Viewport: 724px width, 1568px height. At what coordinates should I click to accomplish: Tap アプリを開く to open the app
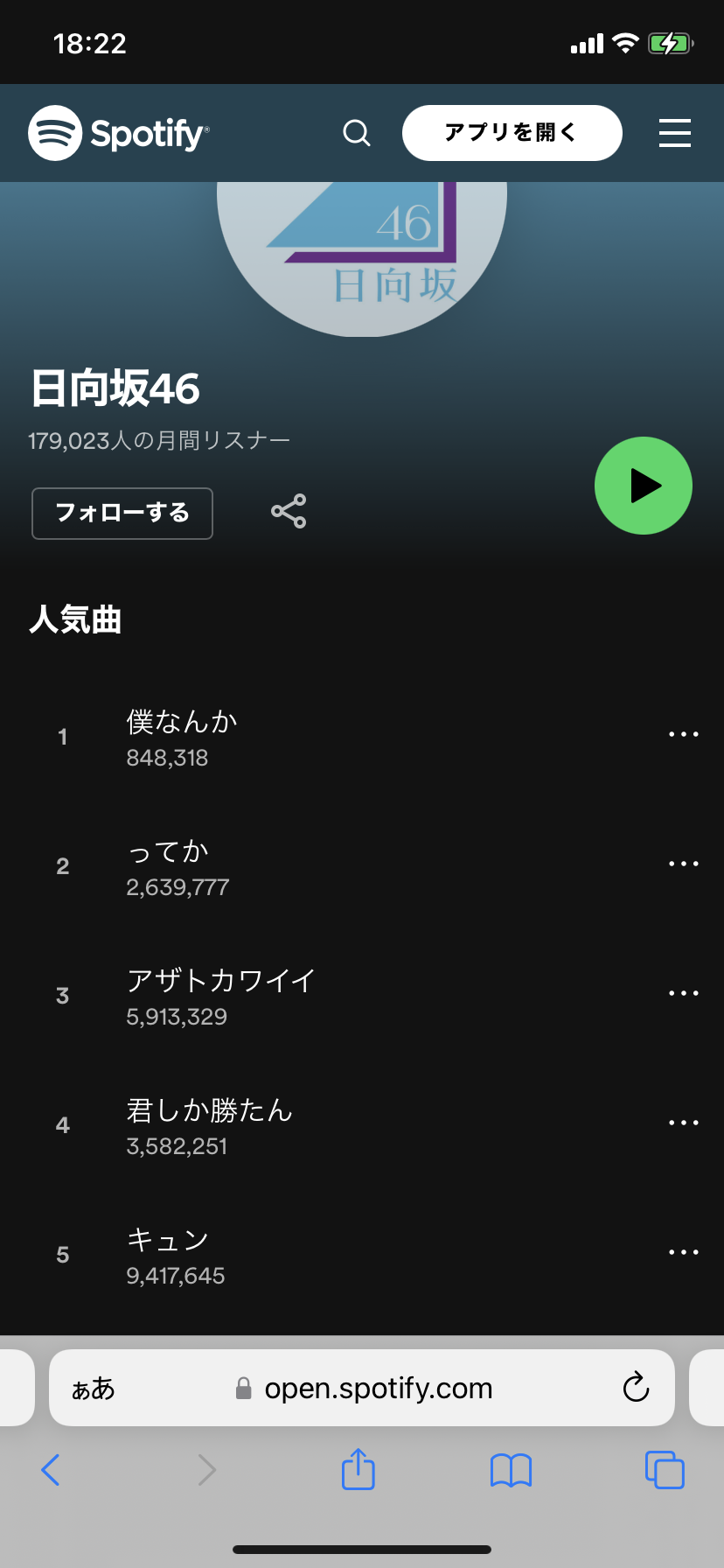[512, 133]
